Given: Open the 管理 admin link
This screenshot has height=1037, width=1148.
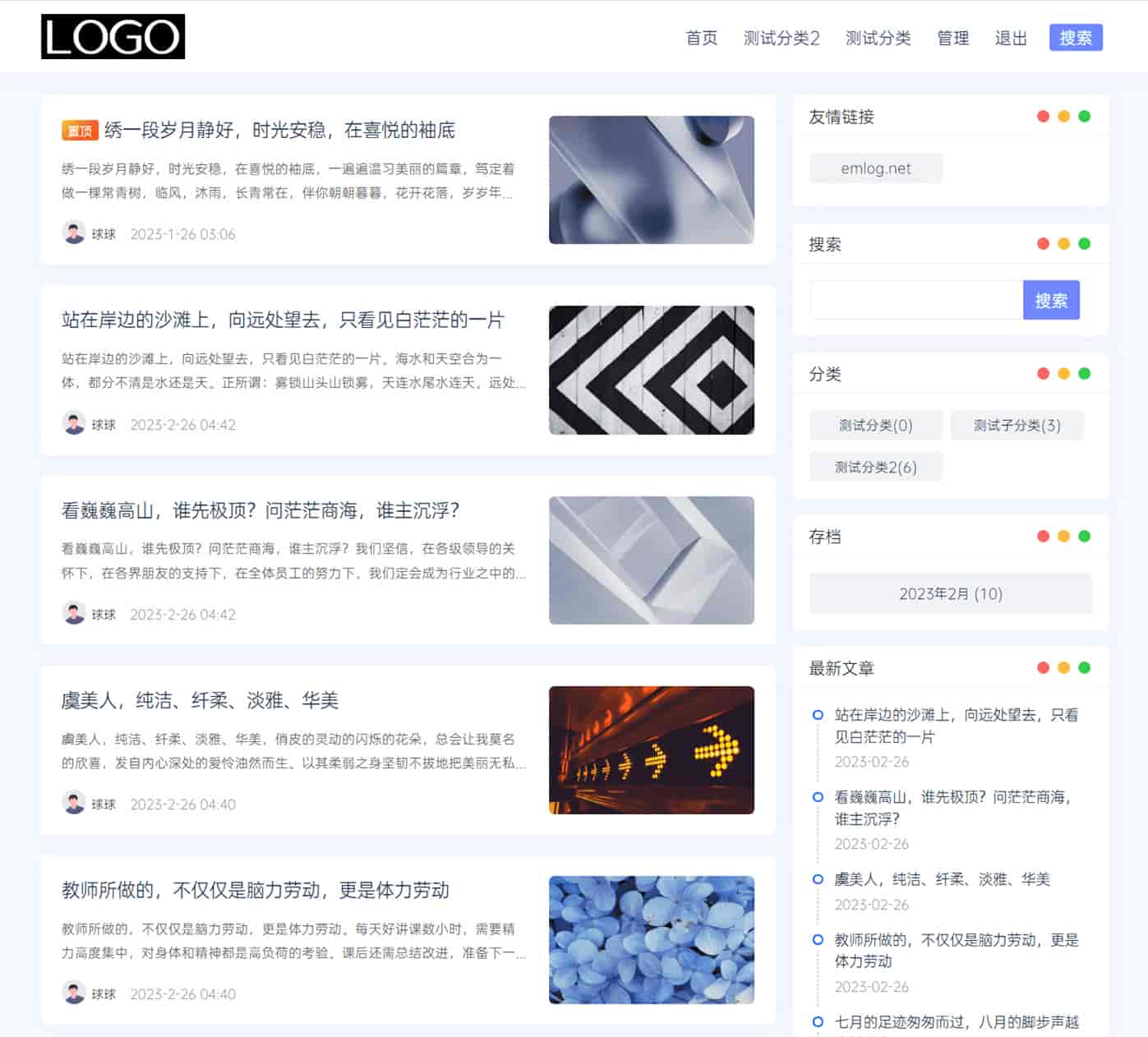Looking at the screenshot, I should coord(952,38).
